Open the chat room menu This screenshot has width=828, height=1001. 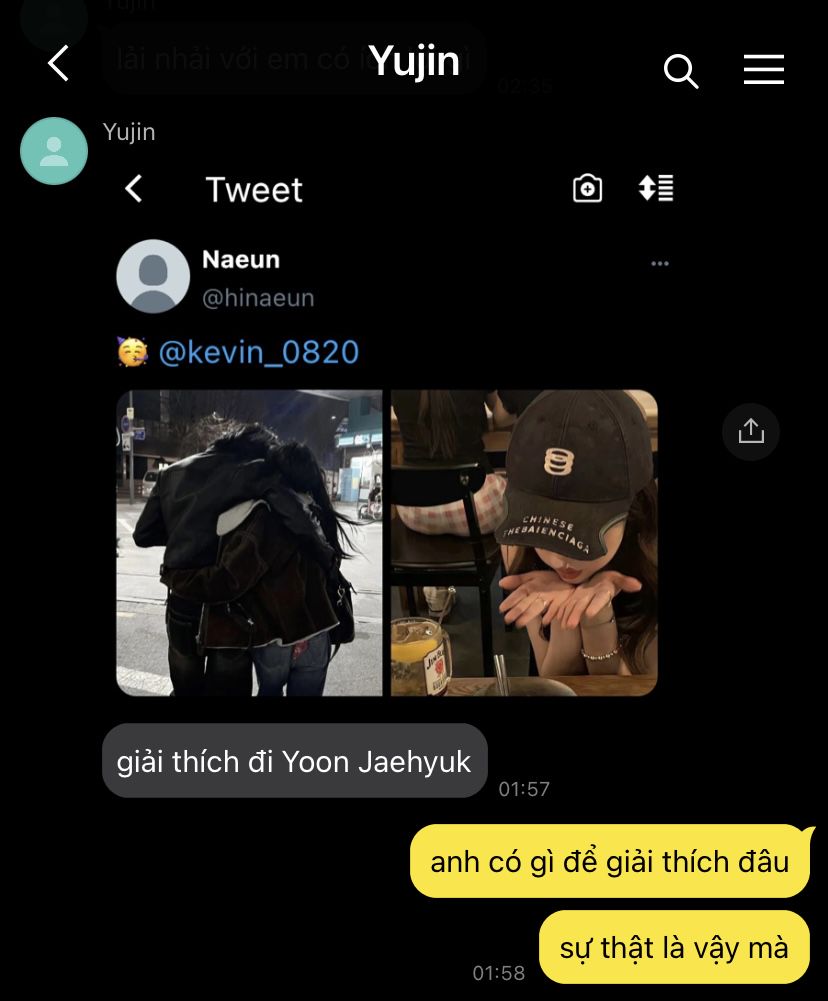pos(763,69)
